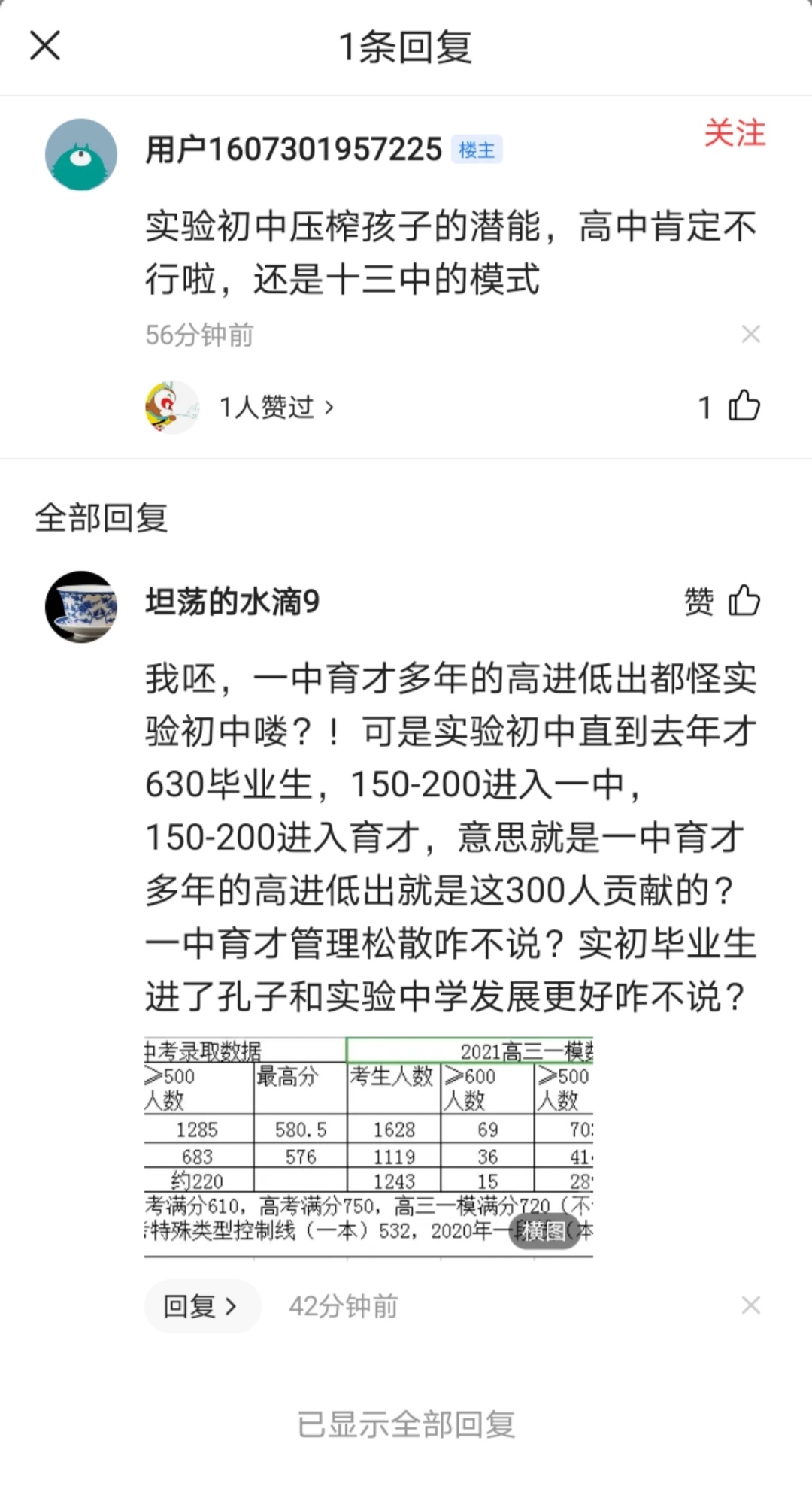This screenshot has width=812, height=1501.
Task: Open the liker's avatar next to 1人赞过
Action: (171, 406)
